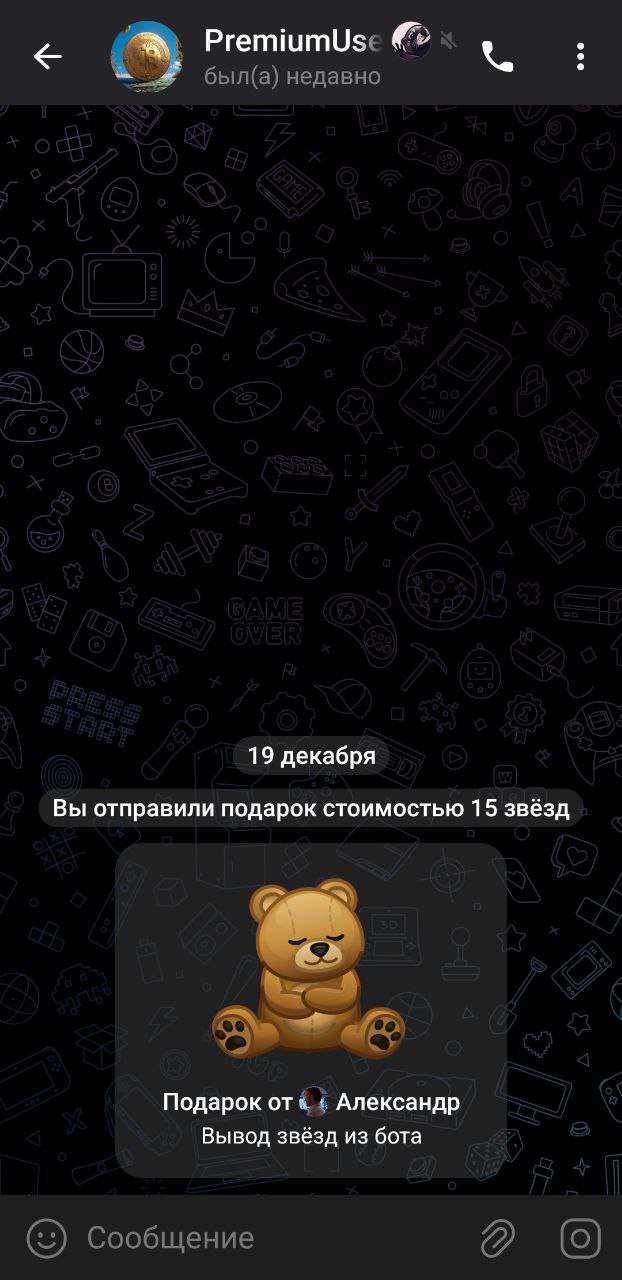Open PremiumUser's profile avatar
Screen dimensions: 622x1280
[x=146, y=57]
